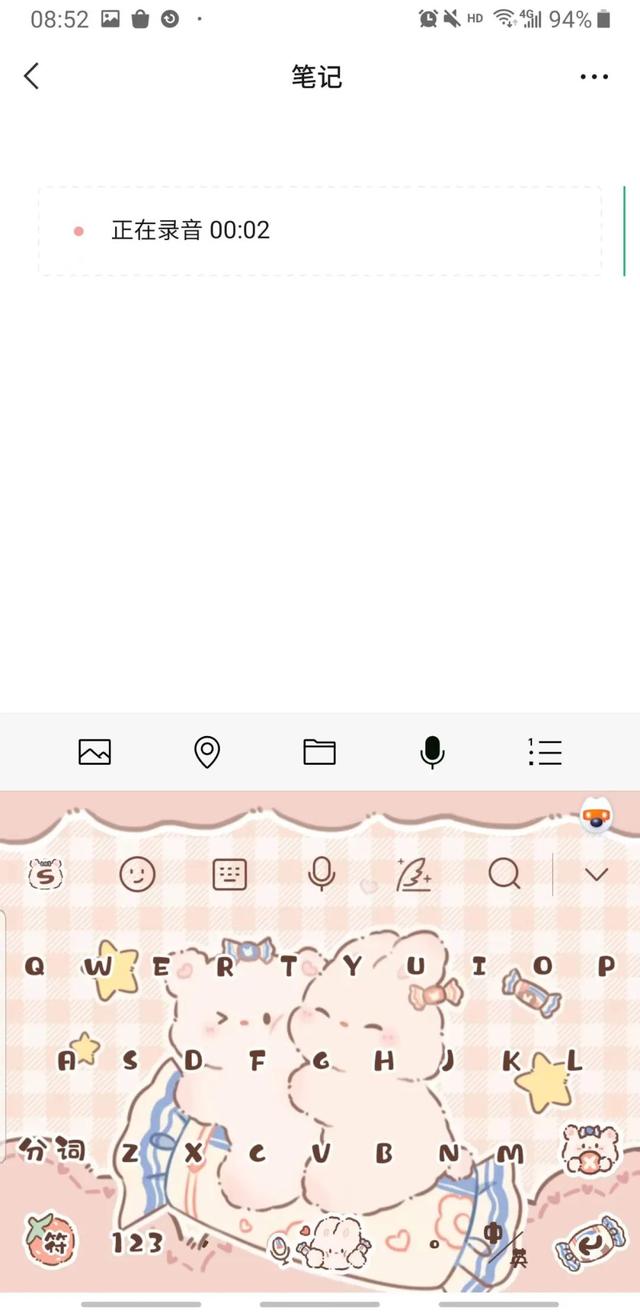Add a location to the note
The width and height of the screenshot is (640, 1316).
click(x=207, y=752)
